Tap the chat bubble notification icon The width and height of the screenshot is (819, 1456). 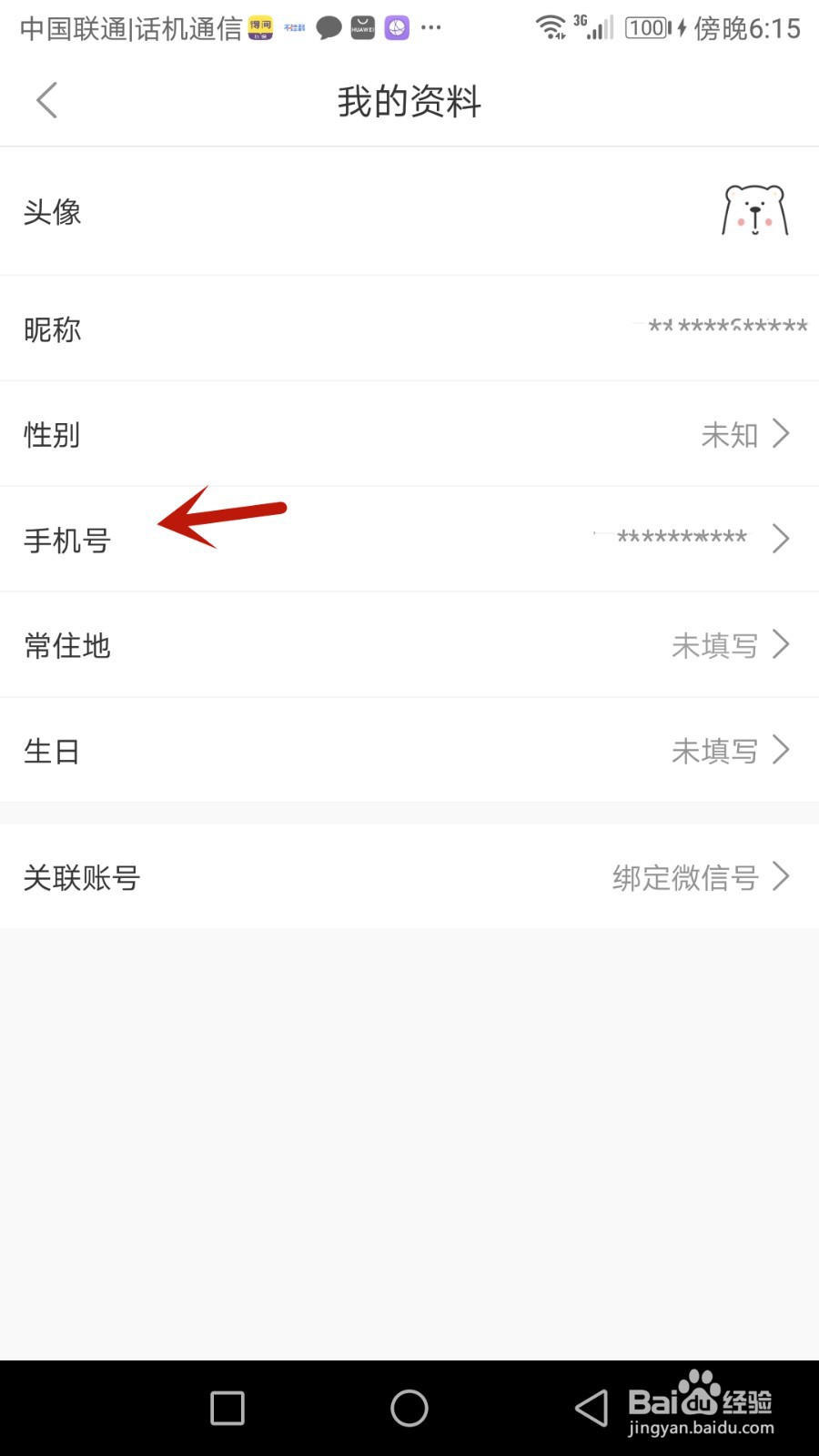(x=329, y=27)
